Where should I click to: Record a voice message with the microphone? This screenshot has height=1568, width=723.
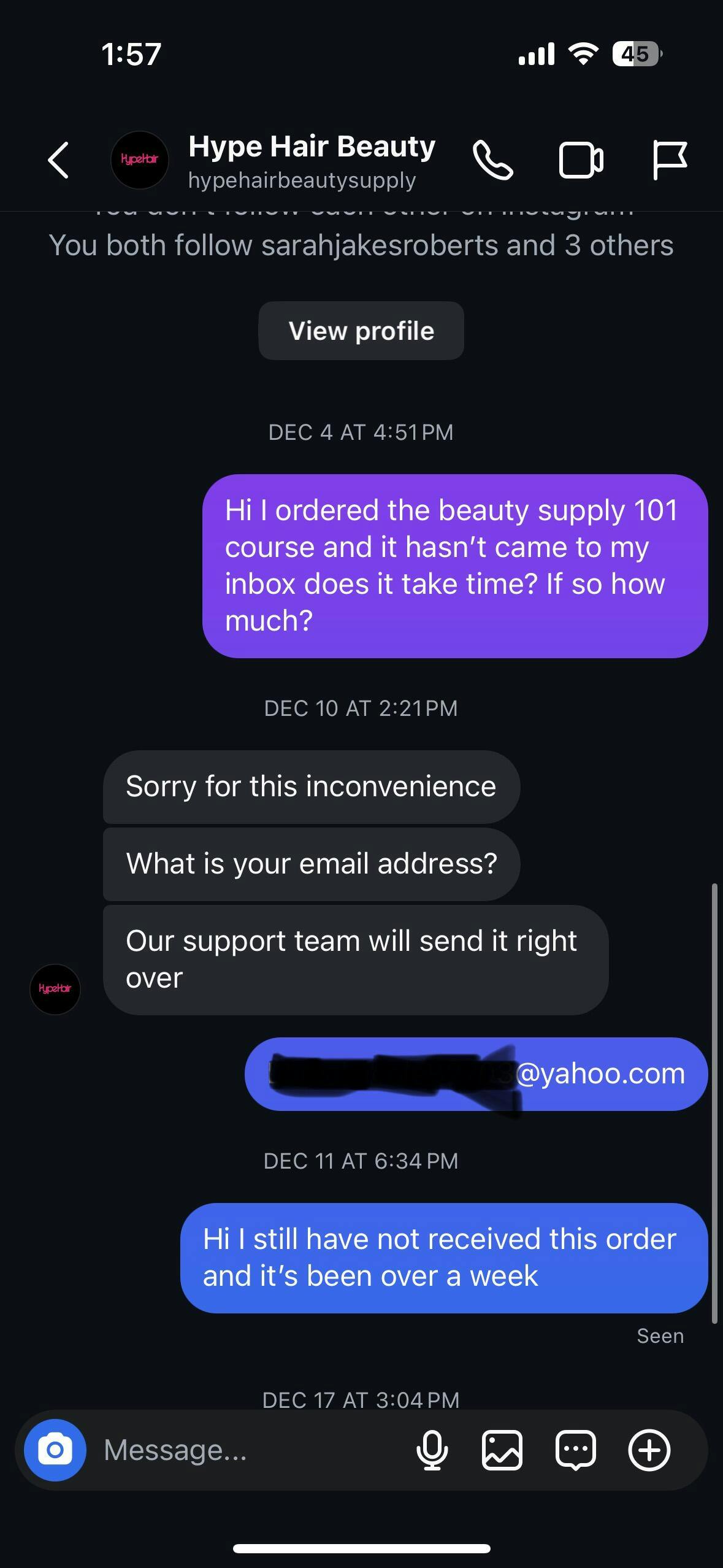[x=432, y=1450]
